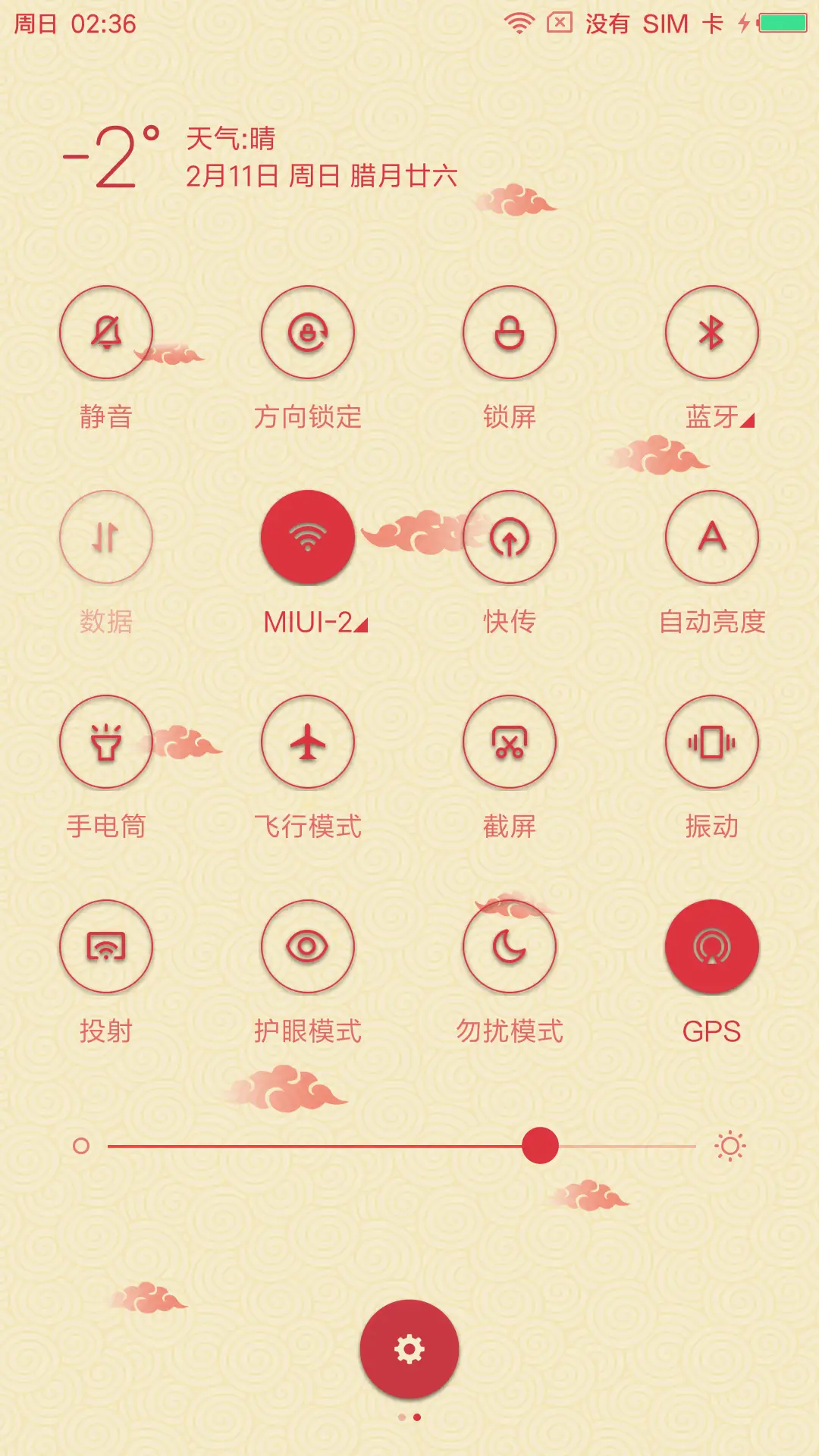Turn on the 手电筒 flashlight

click(106, 743)
